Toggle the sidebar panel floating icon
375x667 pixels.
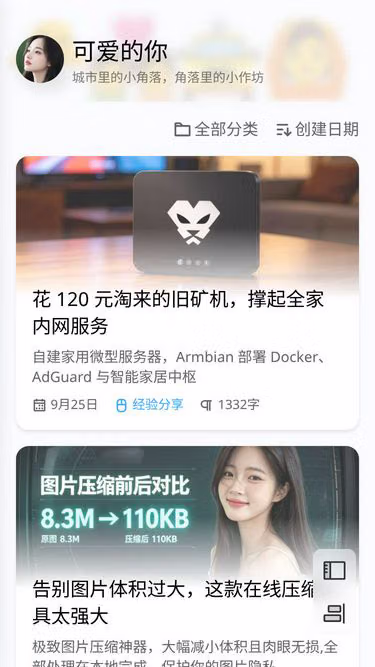tap(335, 570)
